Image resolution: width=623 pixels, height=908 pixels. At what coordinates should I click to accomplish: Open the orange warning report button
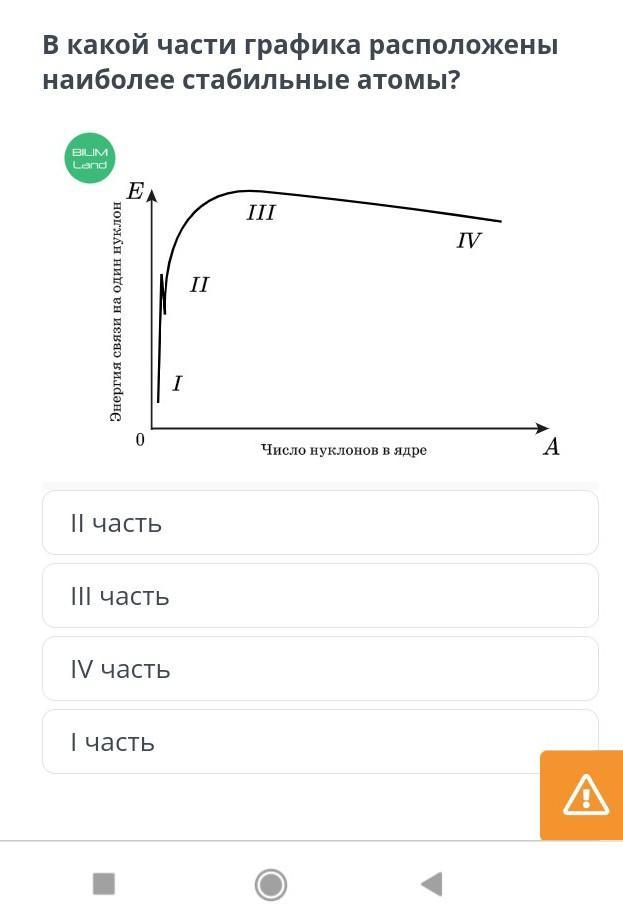click(582, 795)
